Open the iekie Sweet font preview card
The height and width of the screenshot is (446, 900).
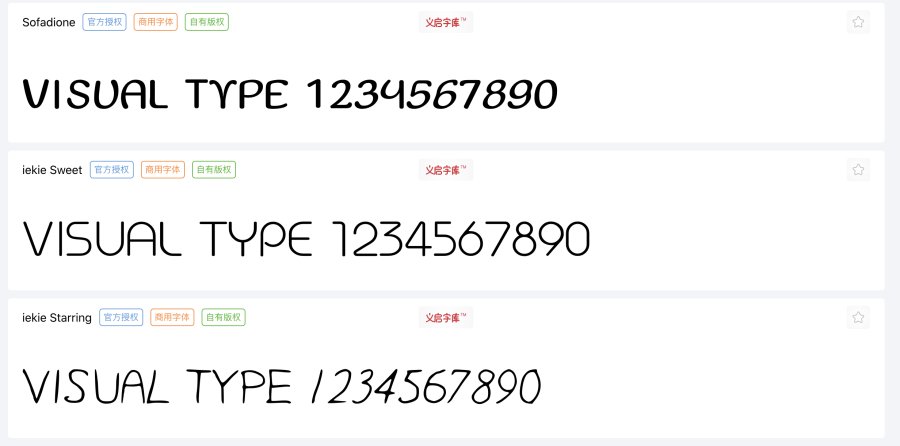pyautogui.click(x=305, y=240)
